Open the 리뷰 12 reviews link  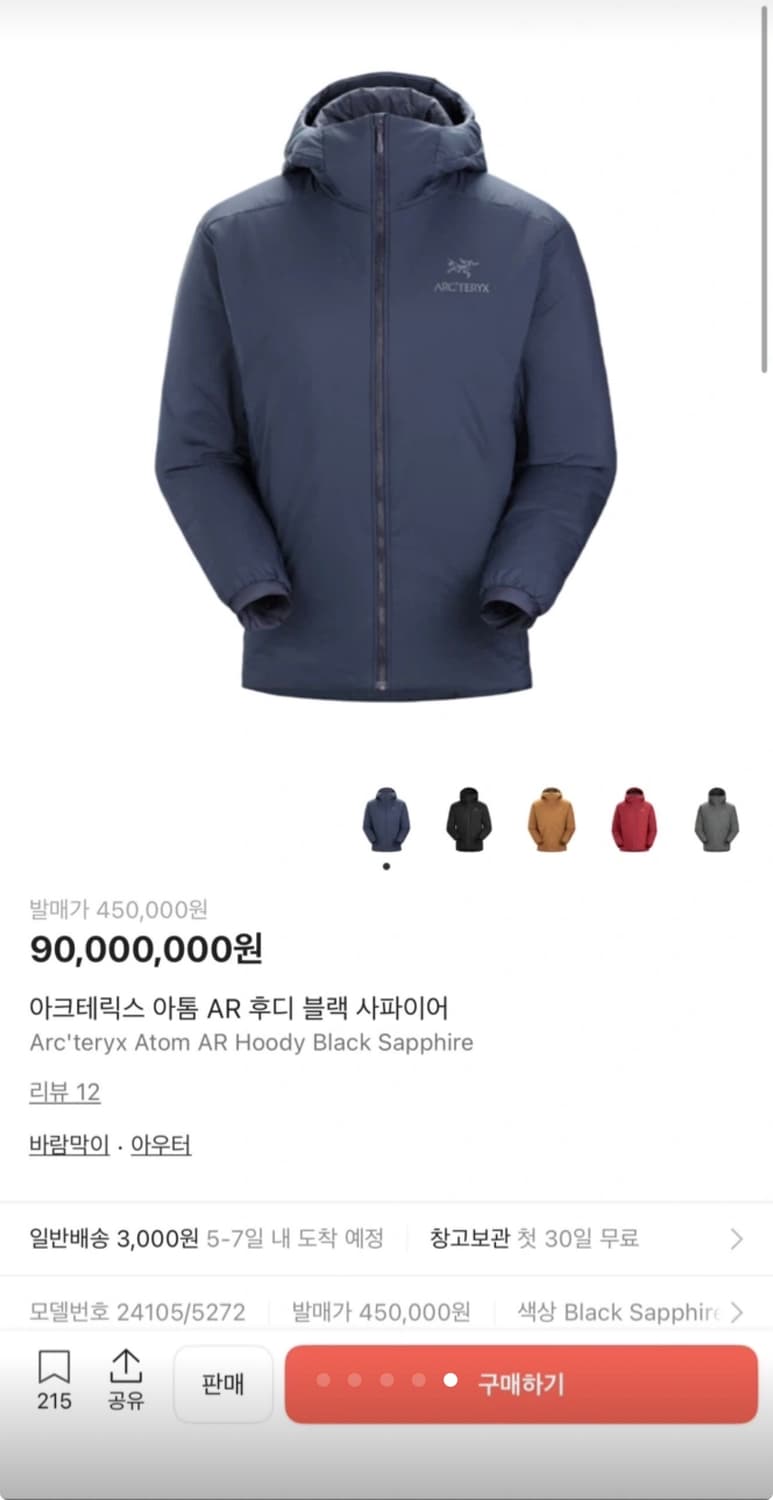tap(63, 1092)
